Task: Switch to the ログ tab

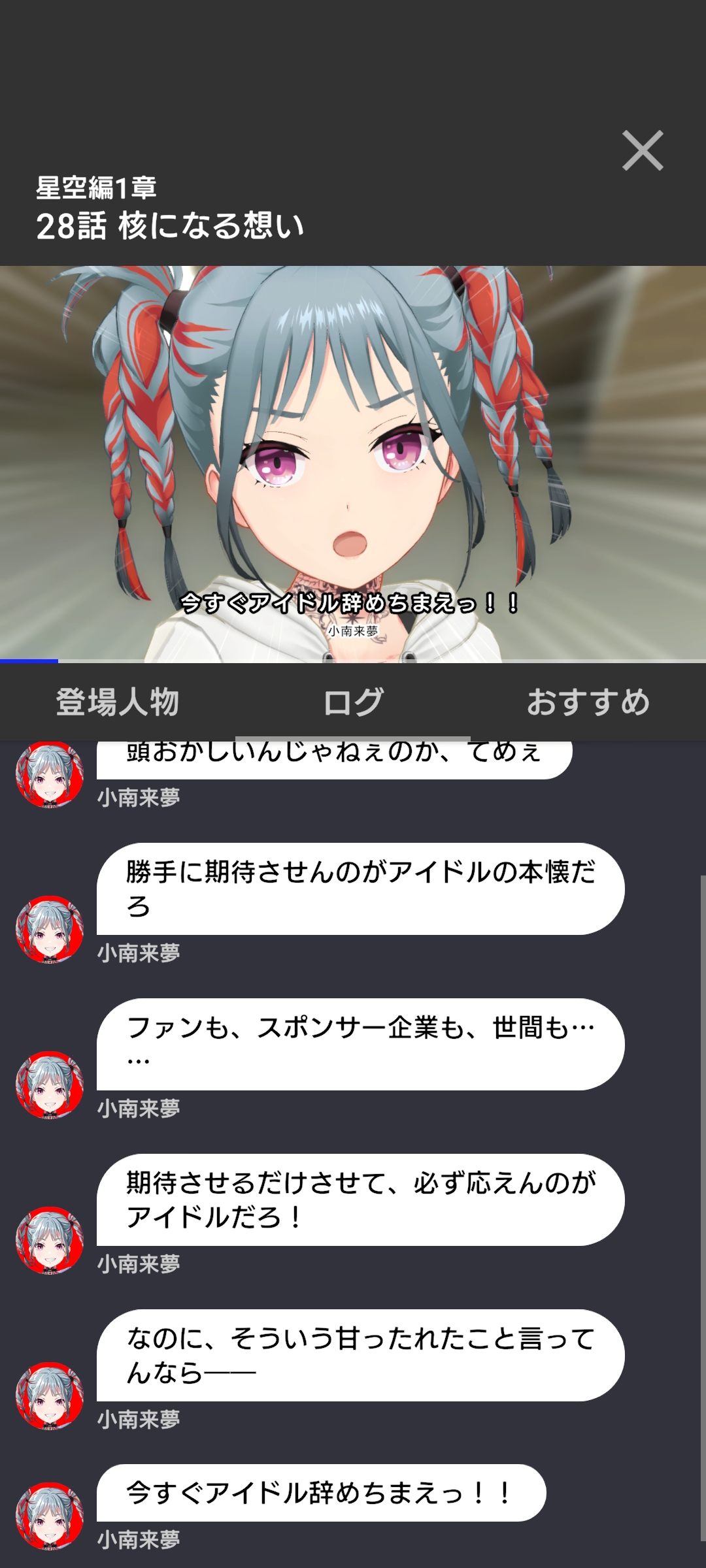Action: 353,702
